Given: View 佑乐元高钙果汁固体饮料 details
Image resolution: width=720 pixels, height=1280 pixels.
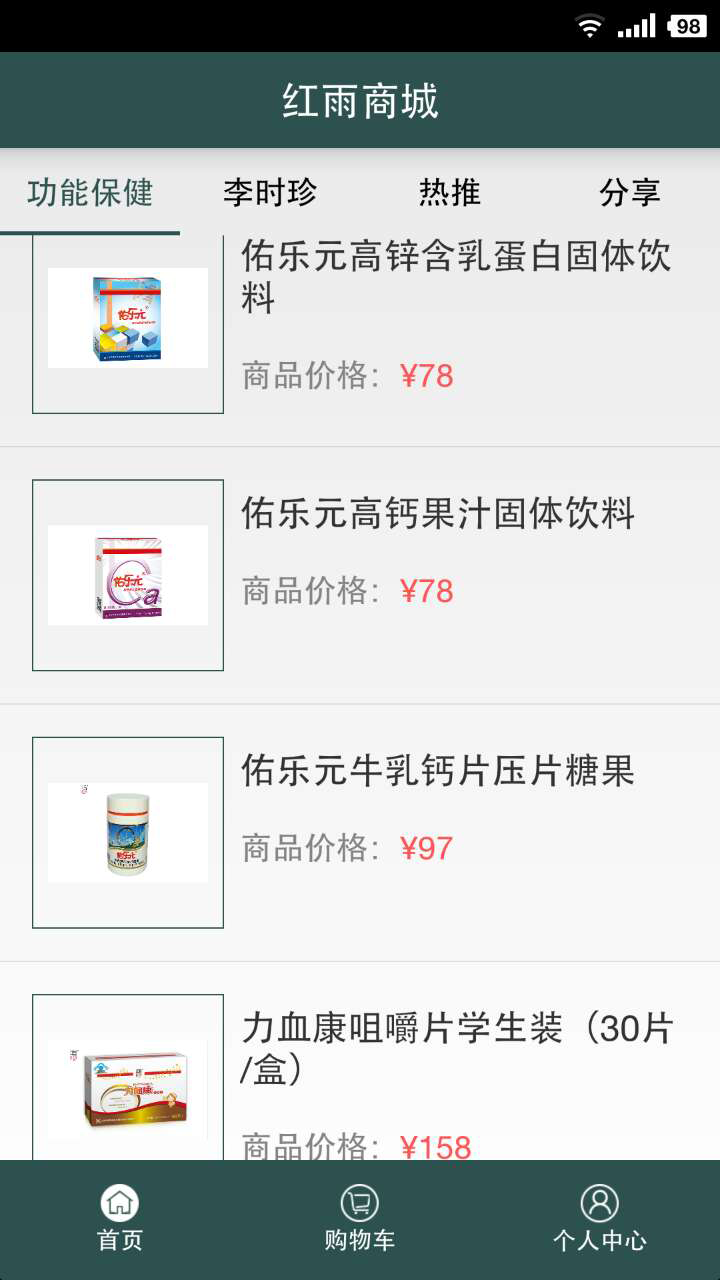Looking at the screenshot, I should (438, 514).
